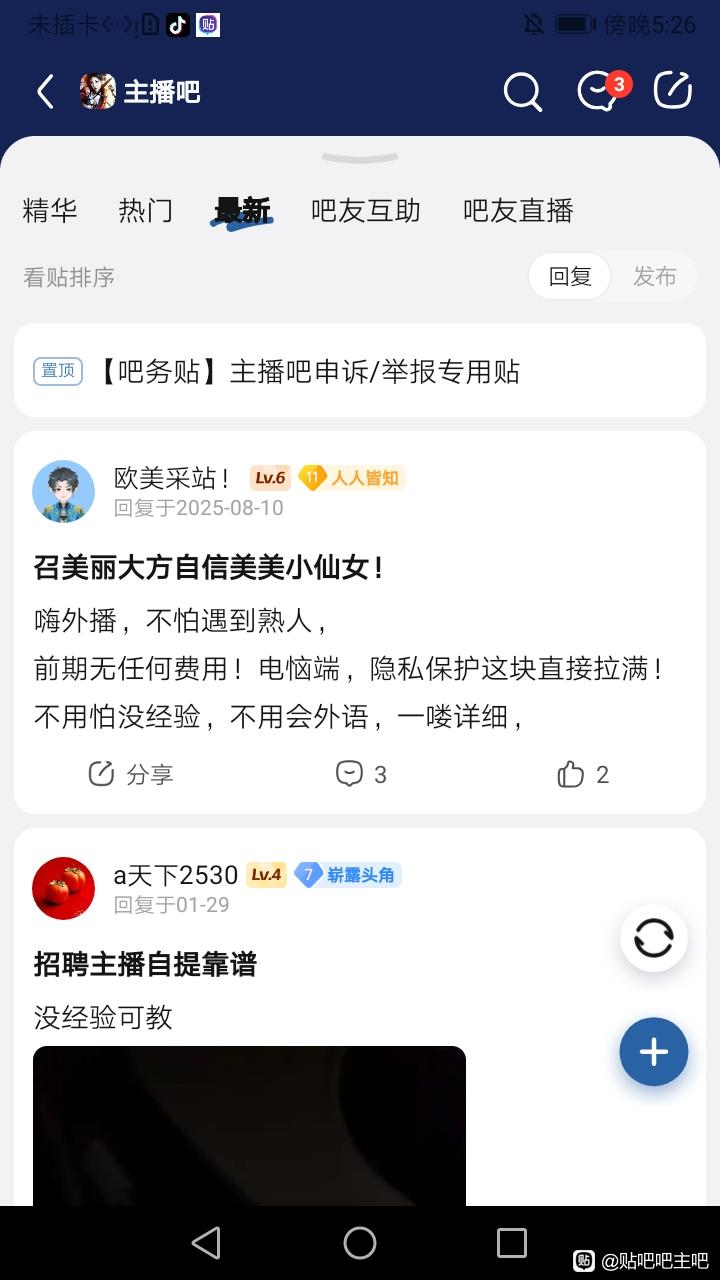This screenshot has height=1280, width=720.
Task: Select the 最新 tab
Action: 242,211
